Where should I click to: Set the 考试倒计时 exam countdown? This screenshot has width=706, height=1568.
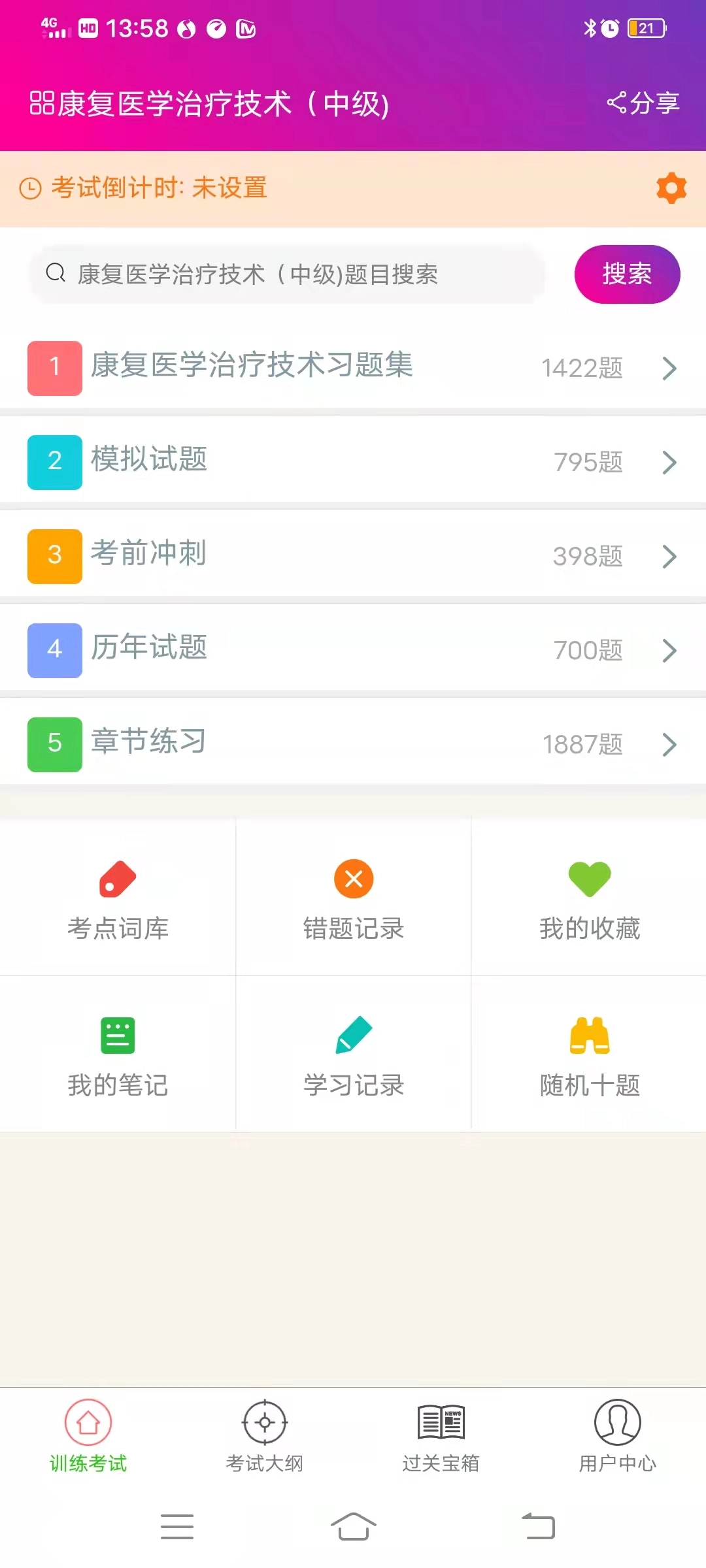[x=160, y=189]
